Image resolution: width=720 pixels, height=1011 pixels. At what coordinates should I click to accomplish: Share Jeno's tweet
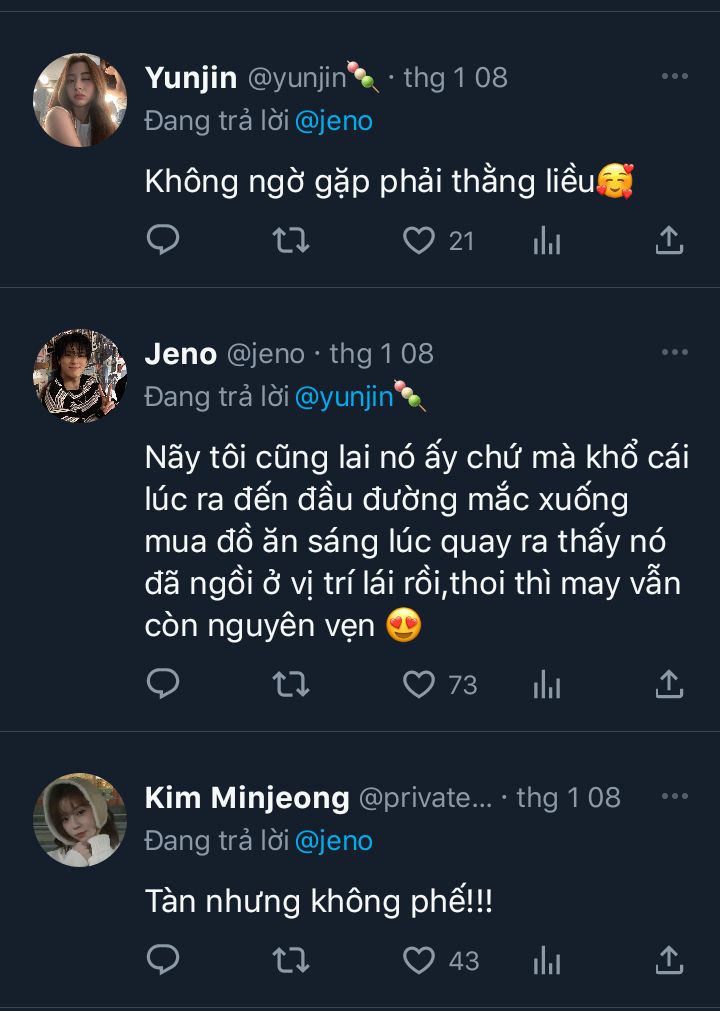point(669,684)
